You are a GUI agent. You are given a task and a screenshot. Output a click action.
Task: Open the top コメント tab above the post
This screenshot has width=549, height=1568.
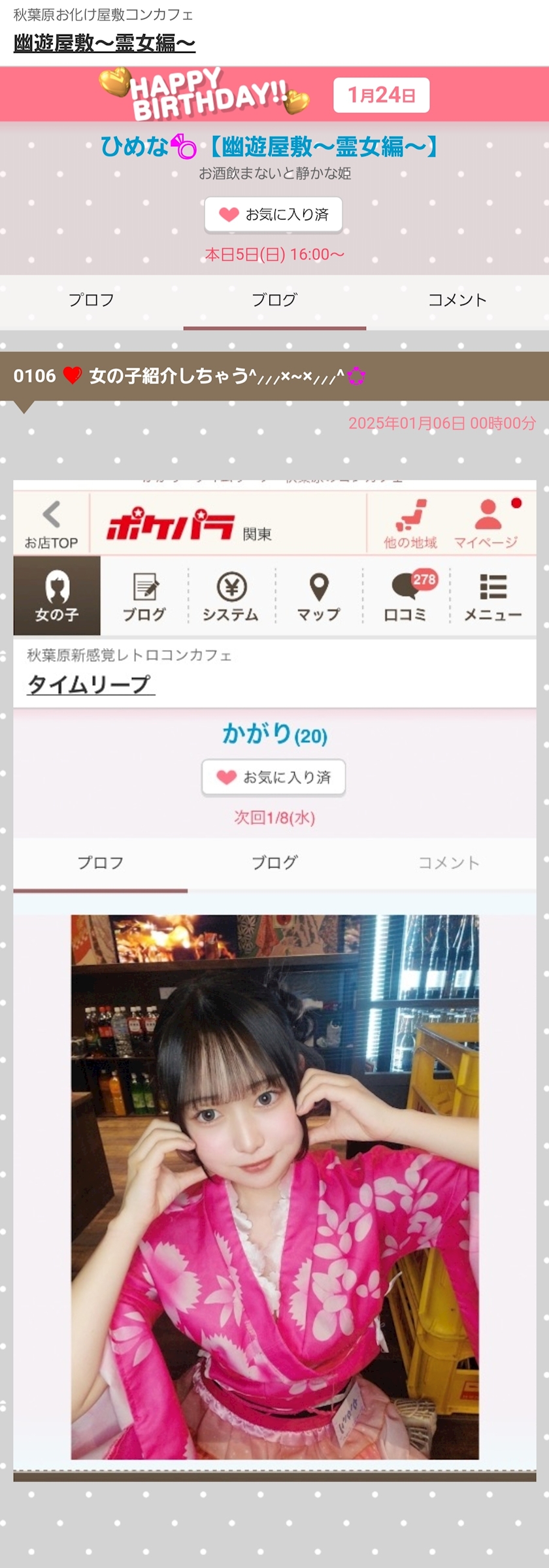coord(457,300)
